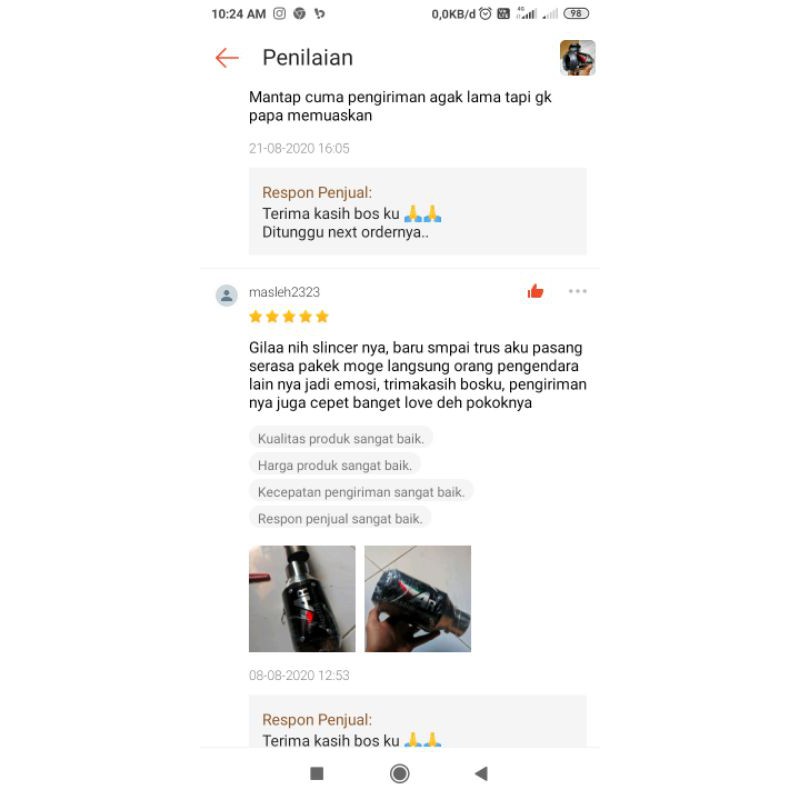Open the product thumbnail in the header
This screenshot has width=800, height=800.
577,58
